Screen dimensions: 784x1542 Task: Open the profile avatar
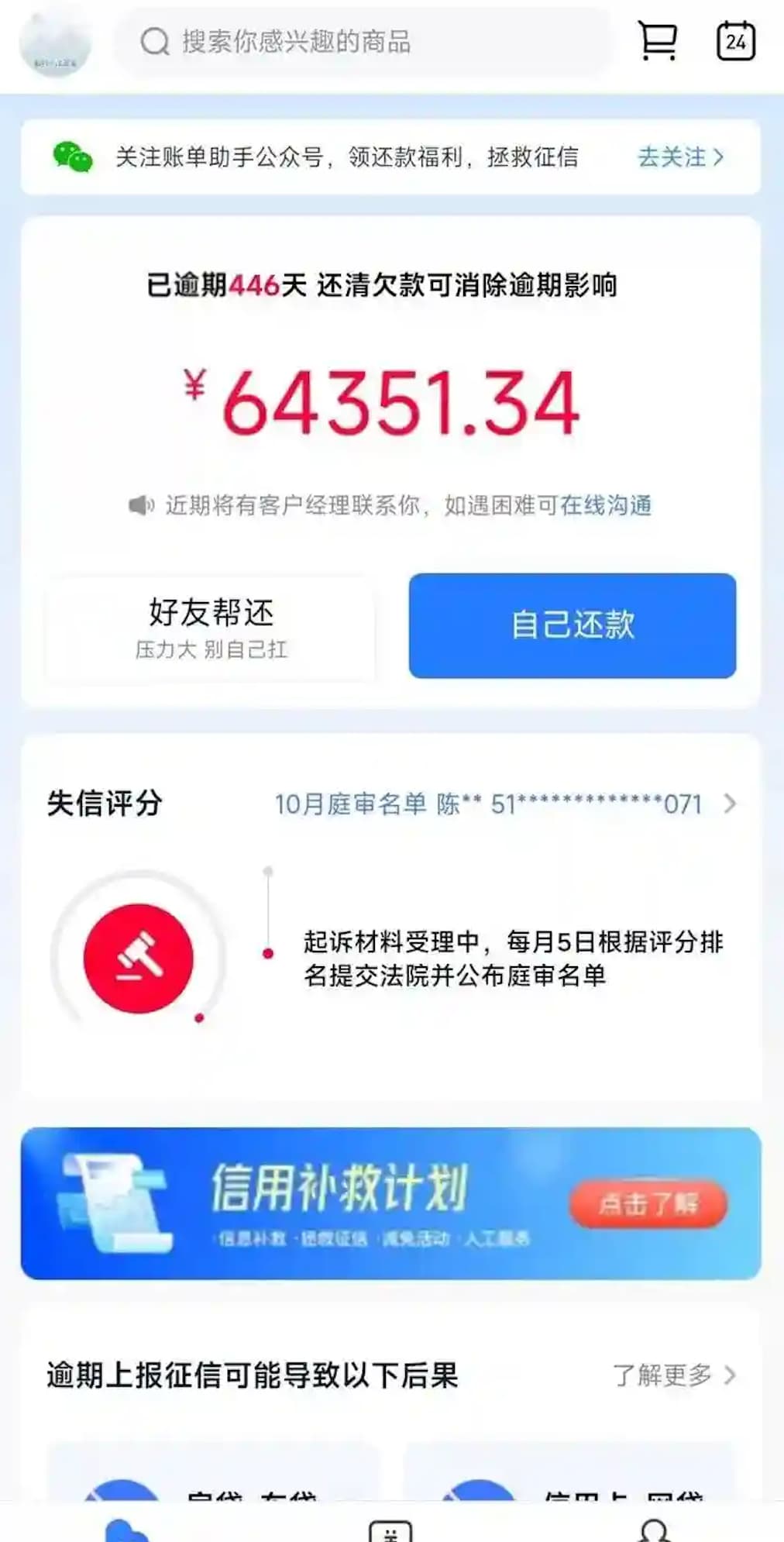pyautogui.click(x=55, y=43)
